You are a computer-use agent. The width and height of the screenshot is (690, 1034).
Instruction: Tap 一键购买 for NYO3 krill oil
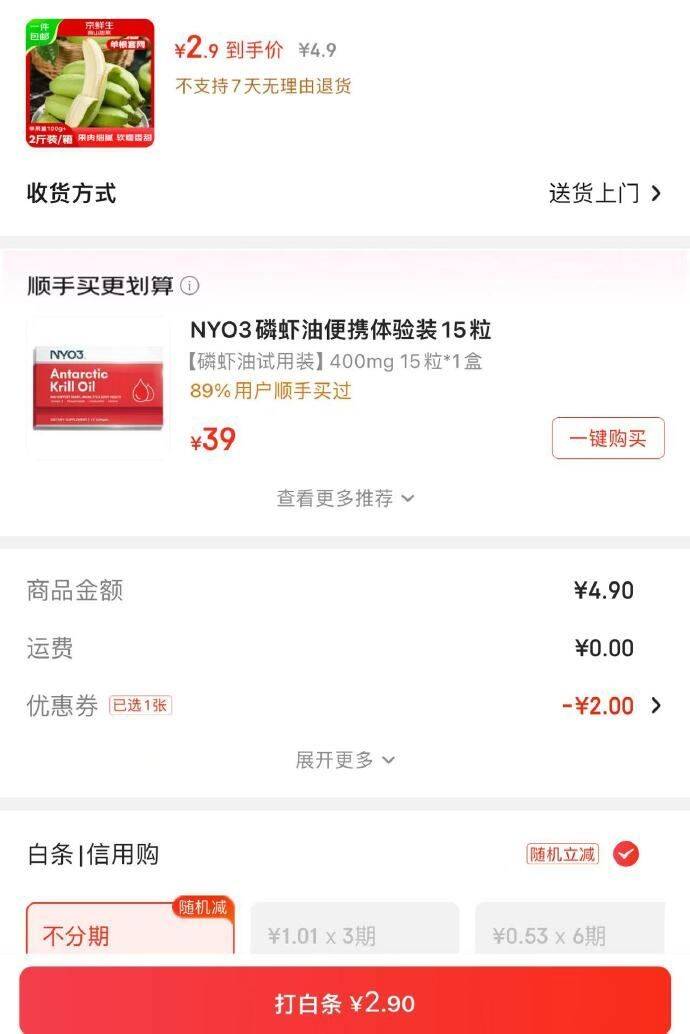(x=608, y=438)
